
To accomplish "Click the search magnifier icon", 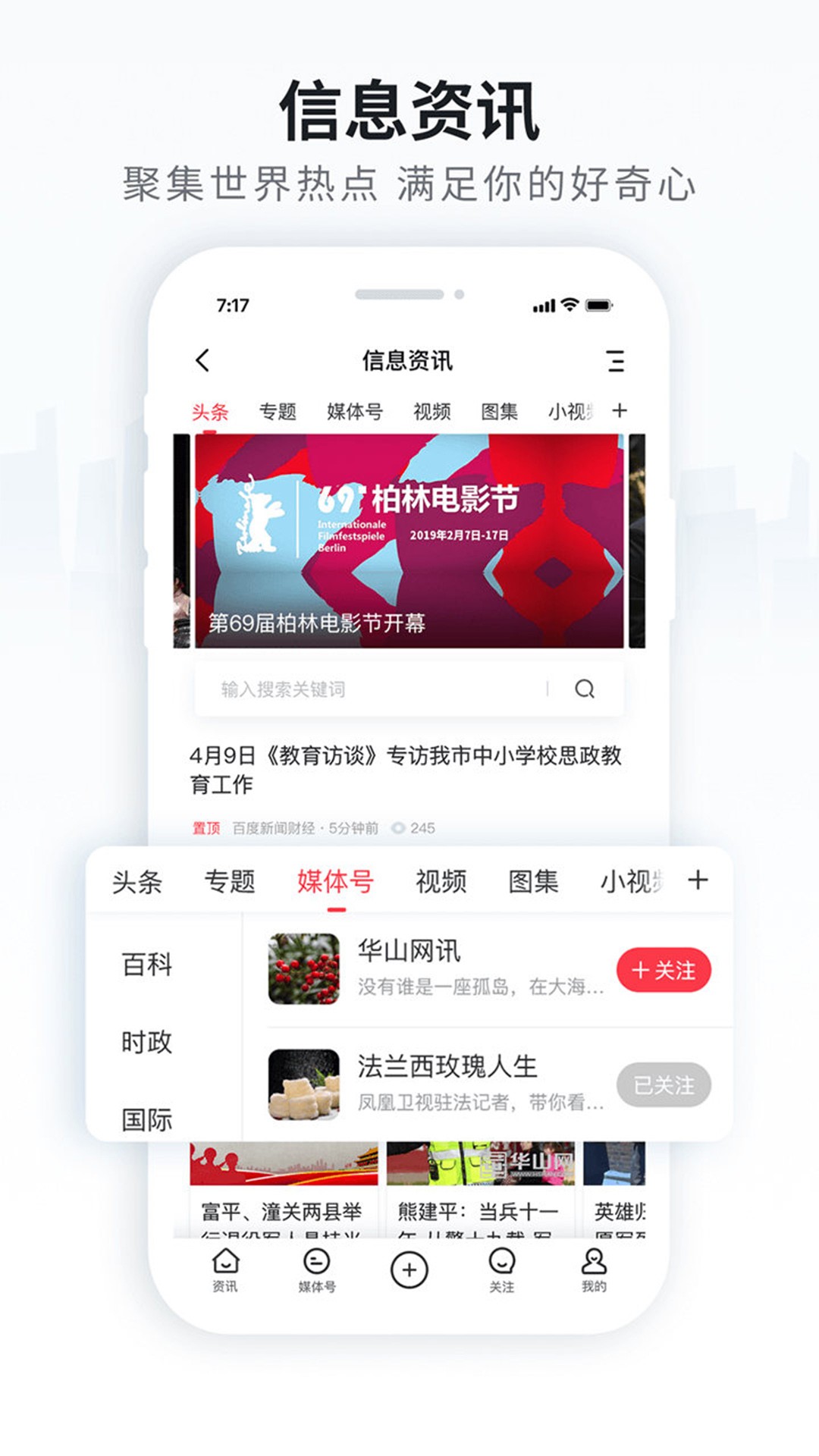I will 582,689.
